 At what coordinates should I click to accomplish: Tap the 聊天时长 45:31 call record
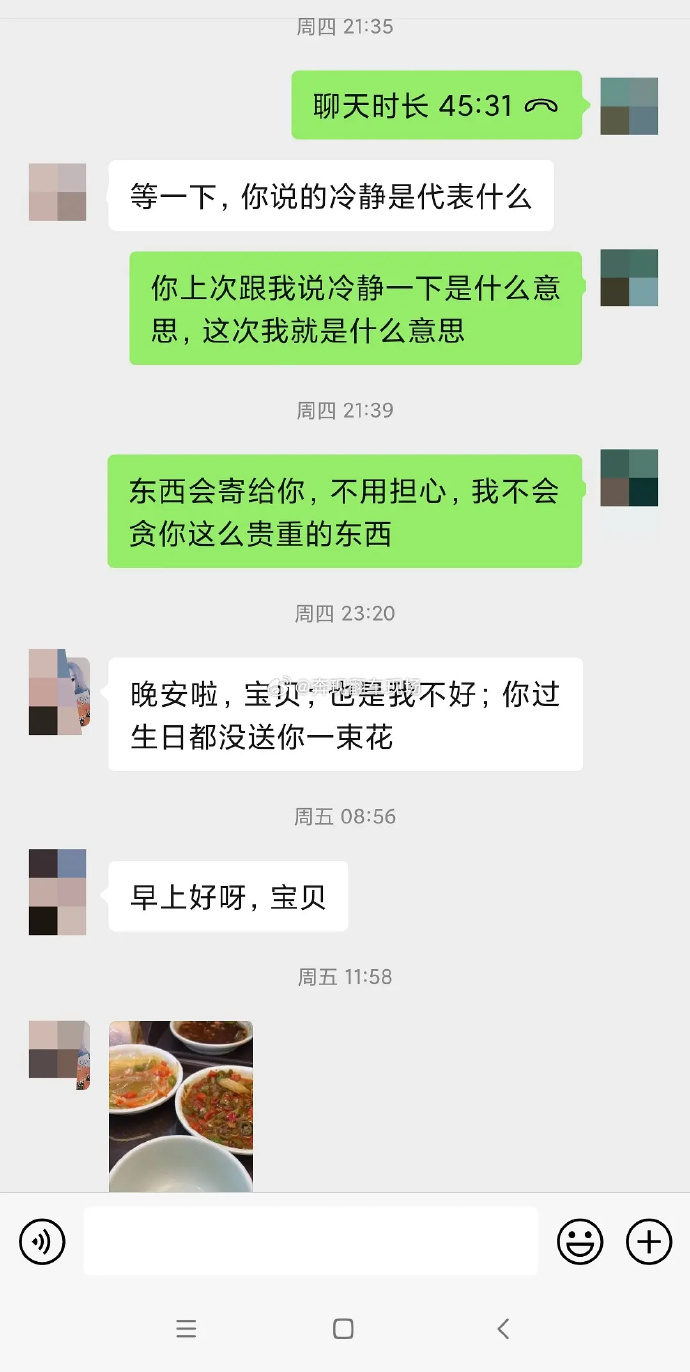coord(437,105)
